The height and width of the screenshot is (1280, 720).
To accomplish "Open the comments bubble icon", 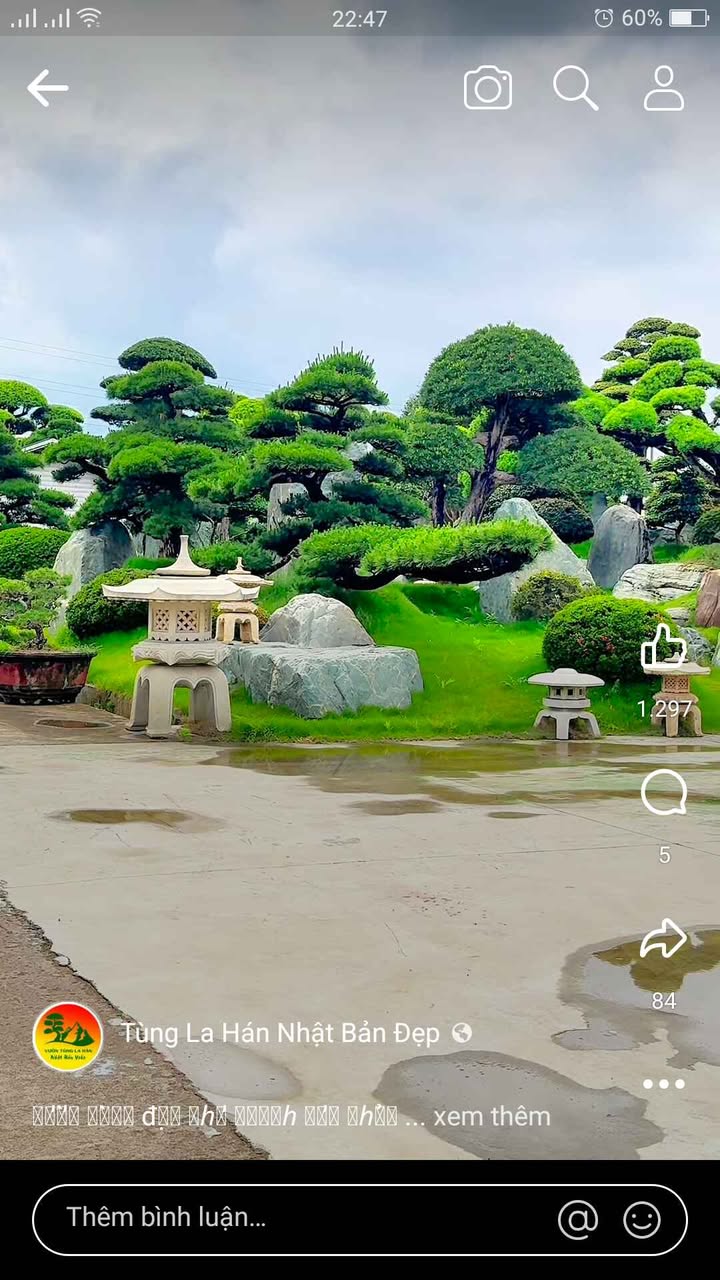I will [664, 793].
